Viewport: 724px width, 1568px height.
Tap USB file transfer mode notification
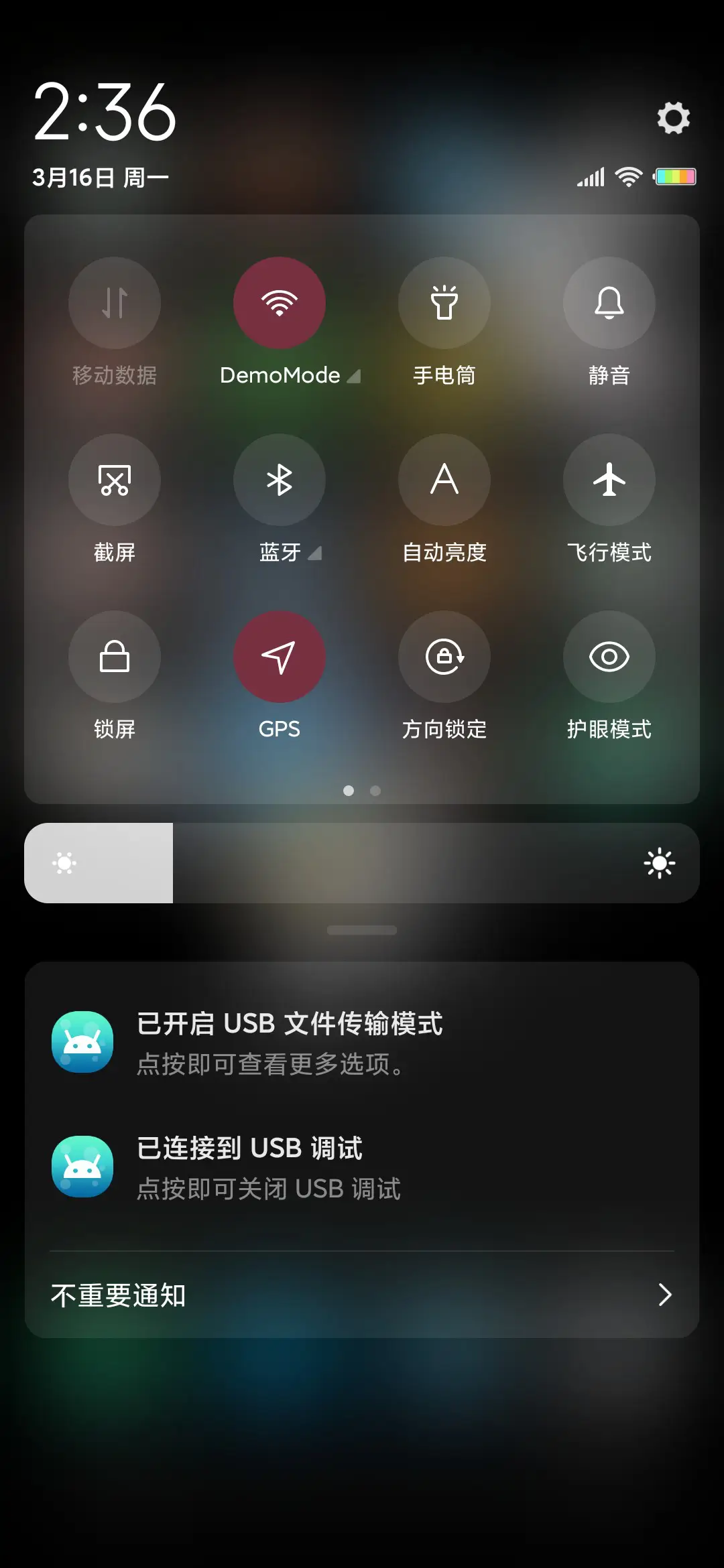[x=362, y=1042]
